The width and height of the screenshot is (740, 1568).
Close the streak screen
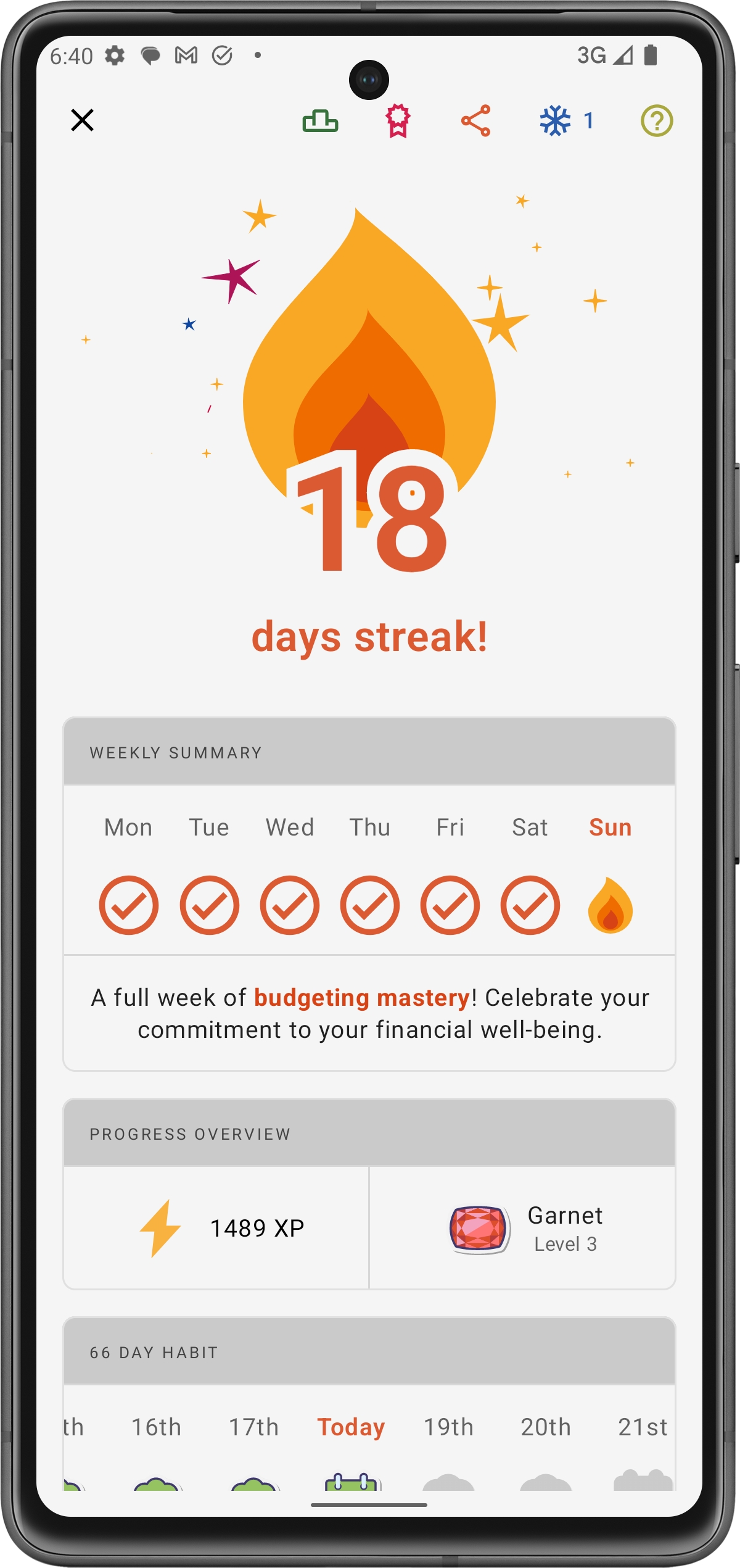pyautogui.click(x=82, y=120)
